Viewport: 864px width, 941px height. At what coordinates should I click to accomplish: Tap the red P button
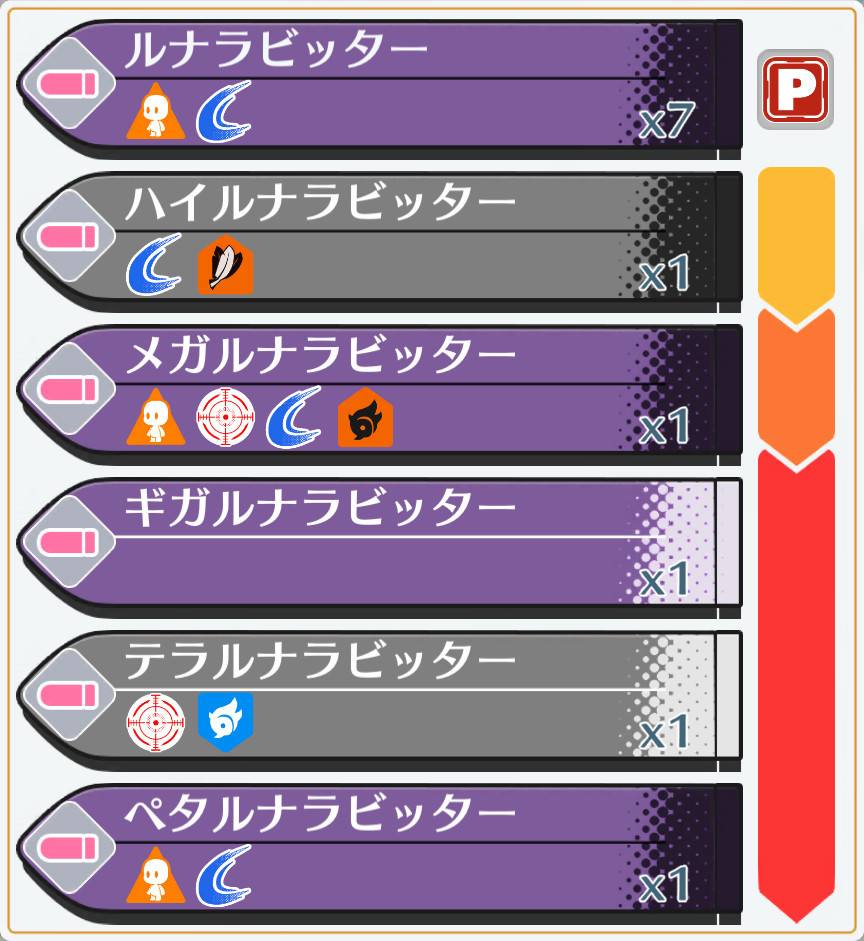[x=795, y=89]
